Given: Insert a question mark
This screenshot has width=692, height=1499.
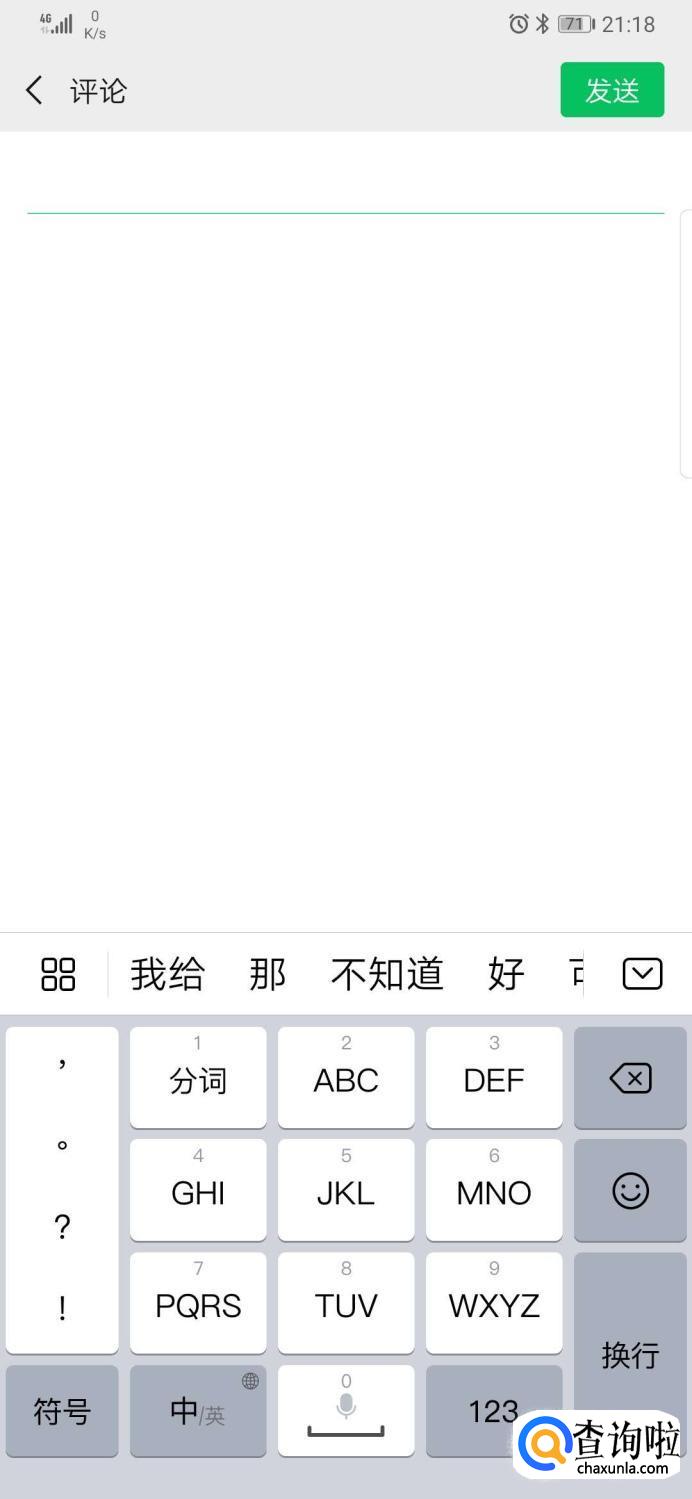Looking at the screenshot, I should pos(62,1227).
